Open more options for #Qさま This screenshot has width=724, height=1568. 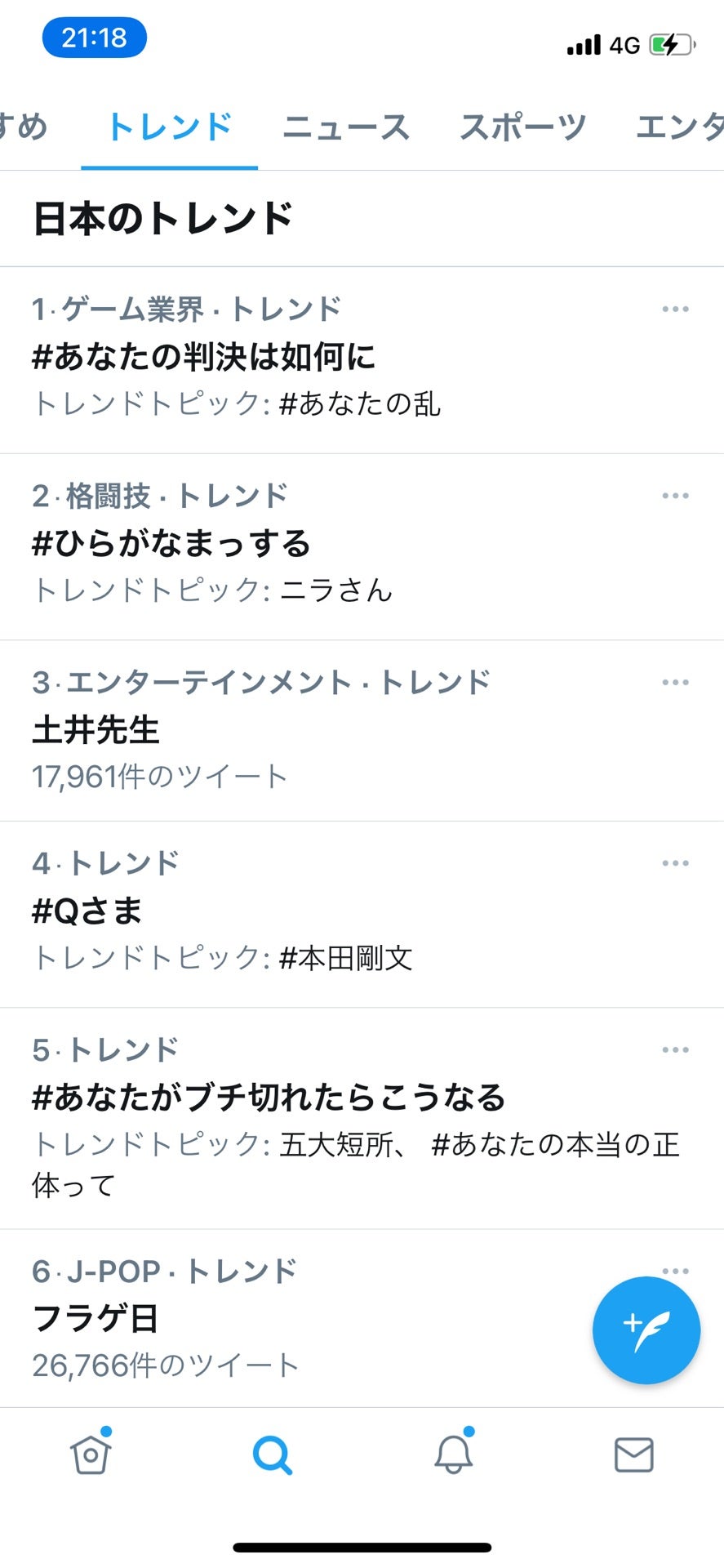(x=675, y=863)
